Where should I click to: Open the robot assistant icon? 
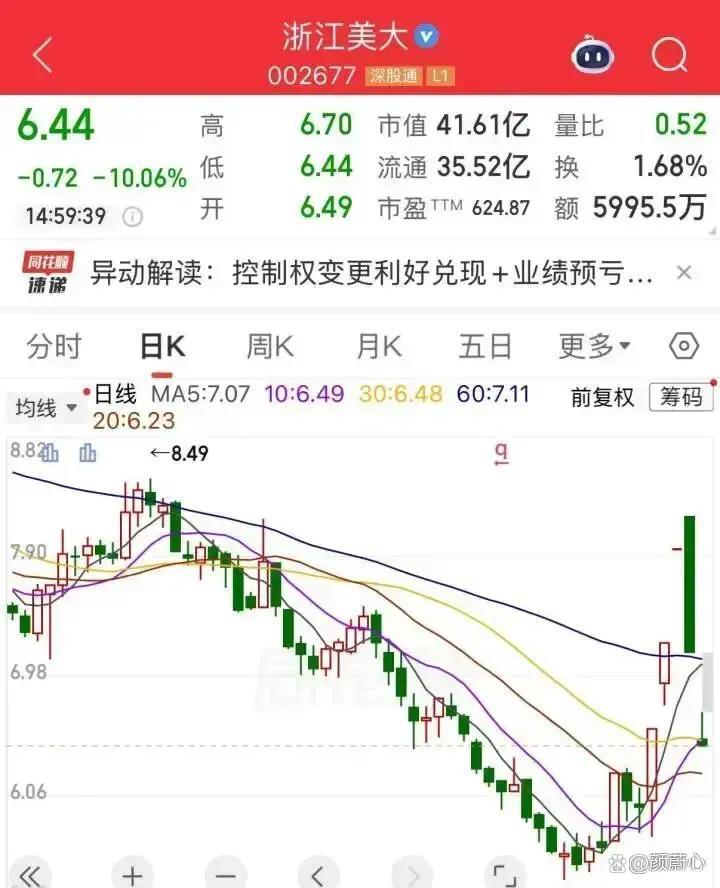point(591,55)
